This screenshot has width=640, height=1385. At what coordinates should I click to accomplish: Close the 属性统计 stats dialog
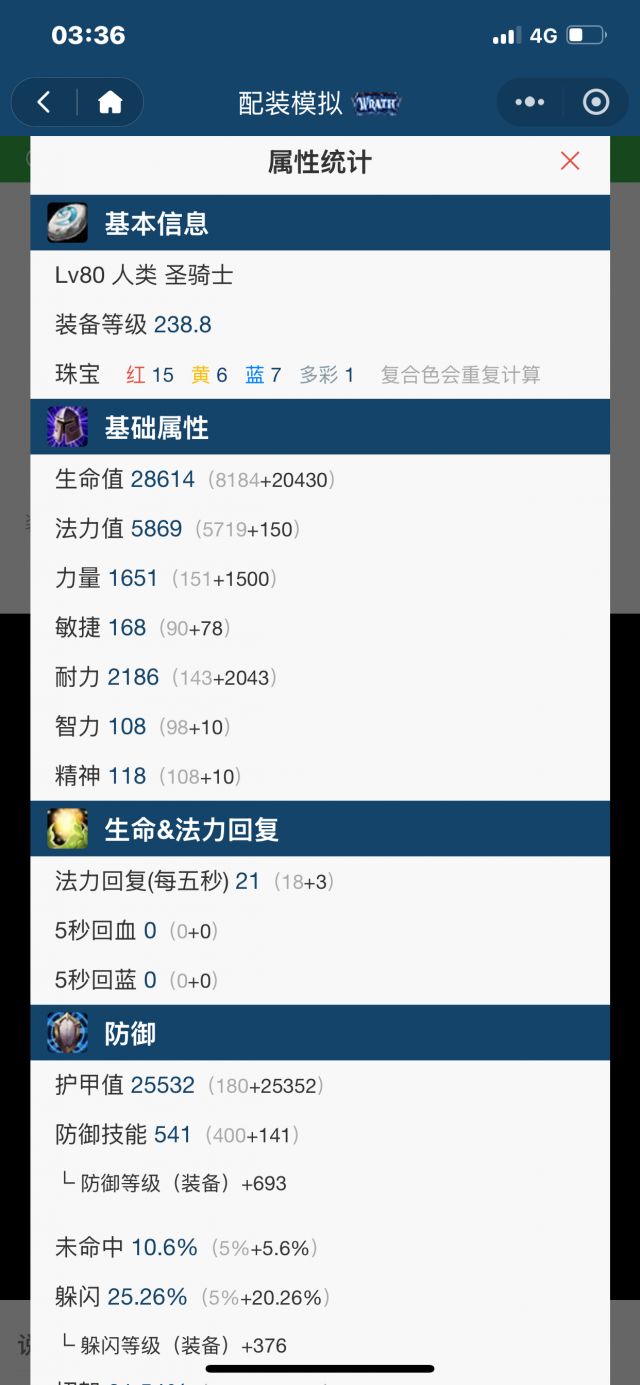point(570,161)
